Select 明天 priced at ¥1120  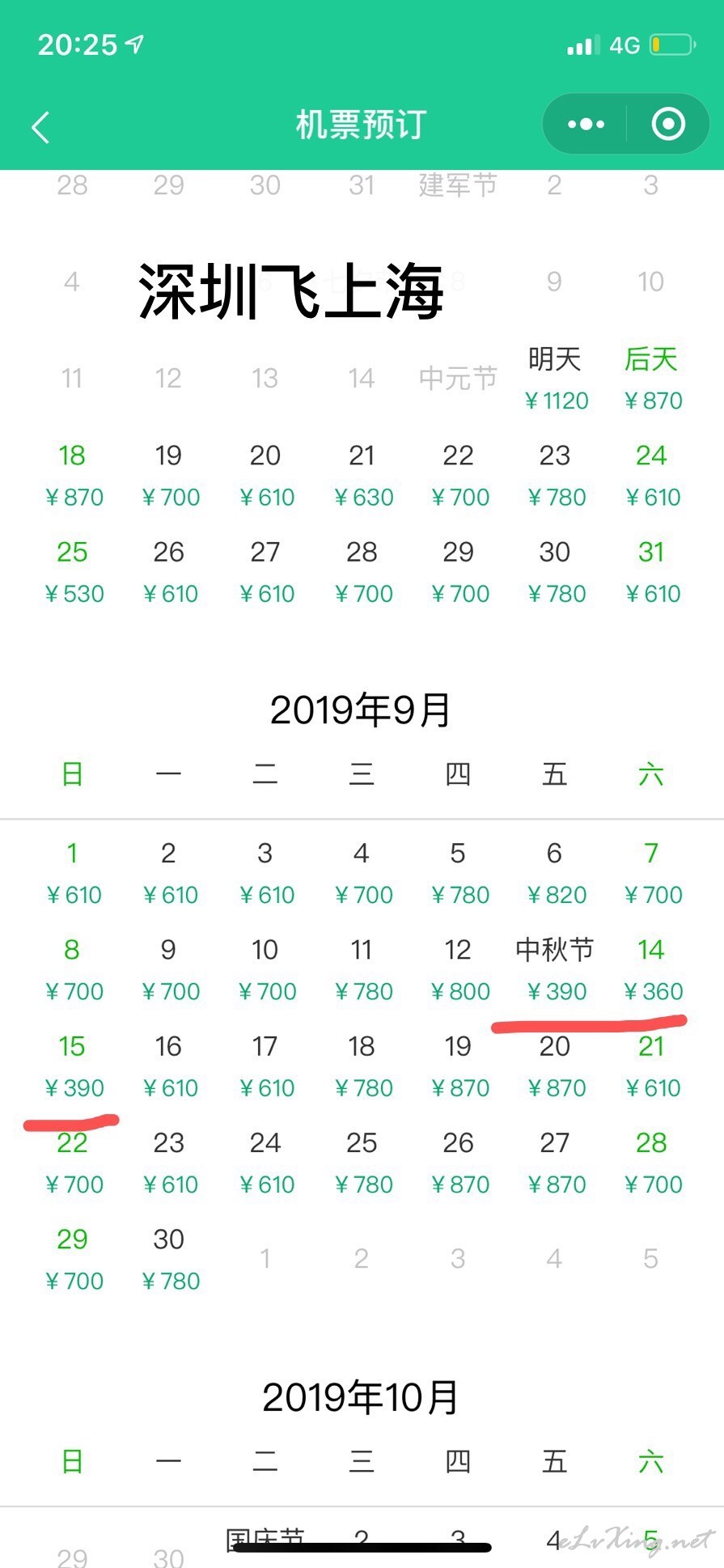coord(555,379)
